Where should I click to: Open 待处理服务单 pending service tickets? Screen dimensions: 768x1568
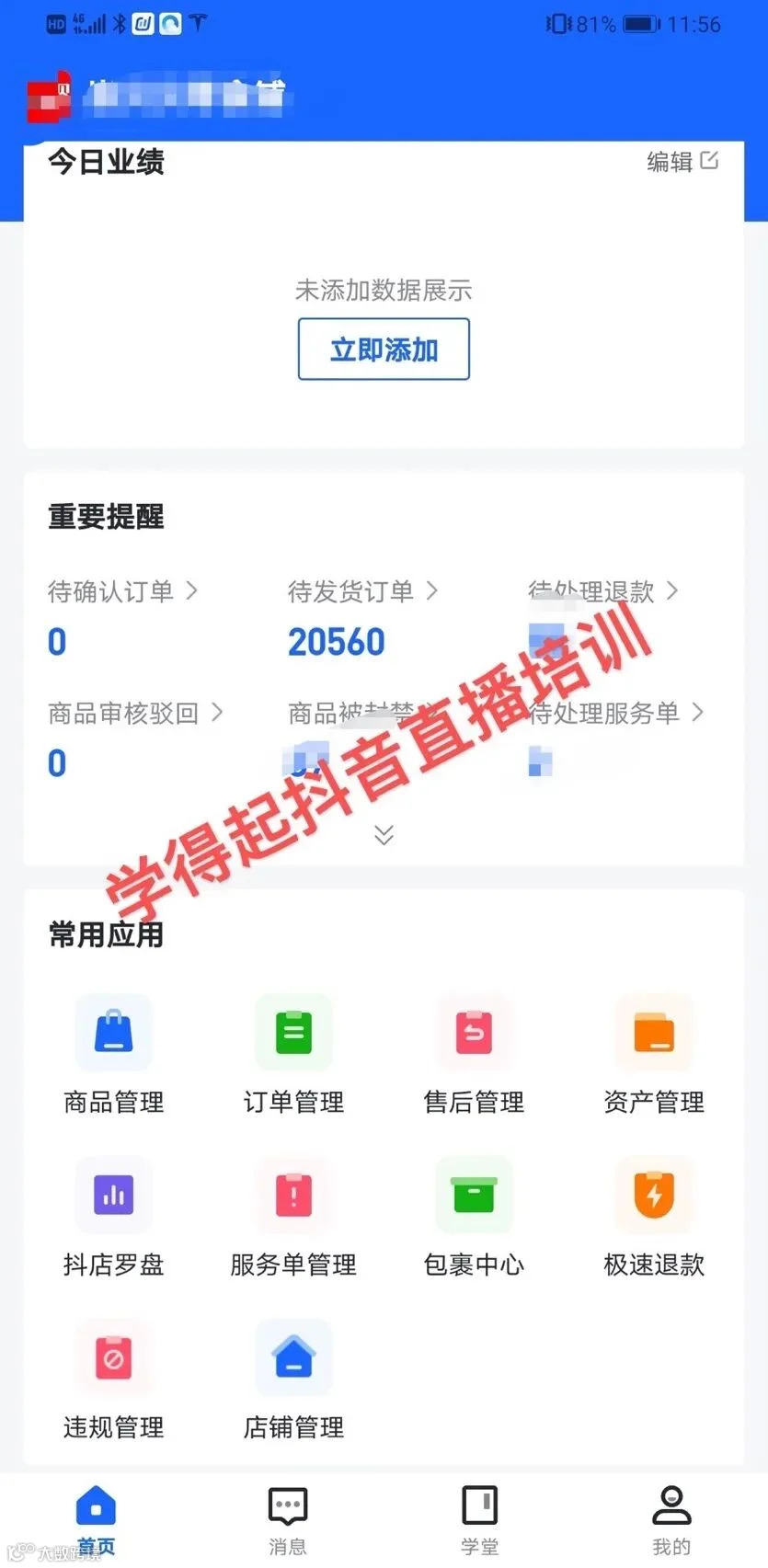[616, 713]
